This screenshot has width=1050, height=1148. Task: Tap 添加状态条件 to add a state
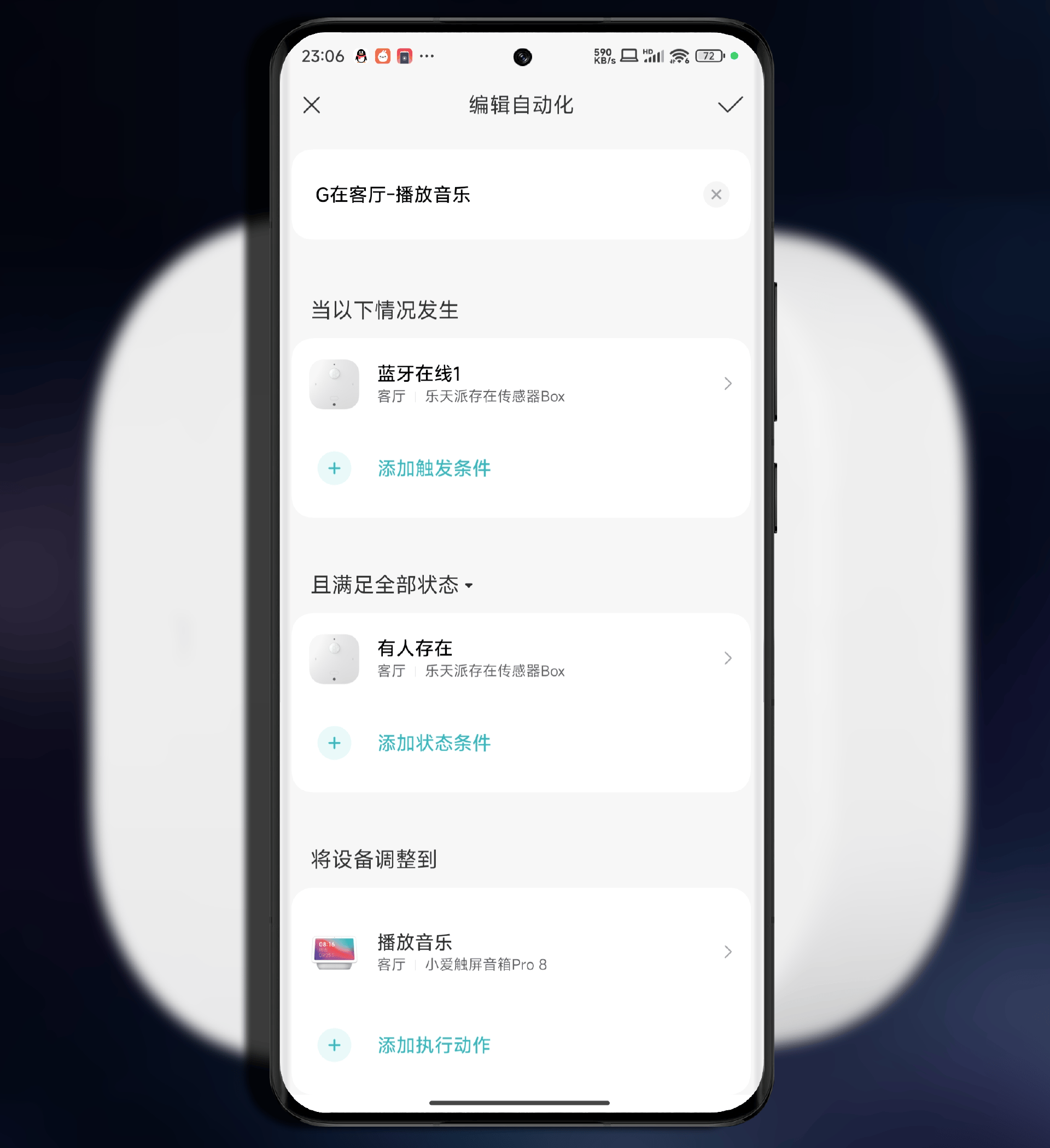[433, 743]
